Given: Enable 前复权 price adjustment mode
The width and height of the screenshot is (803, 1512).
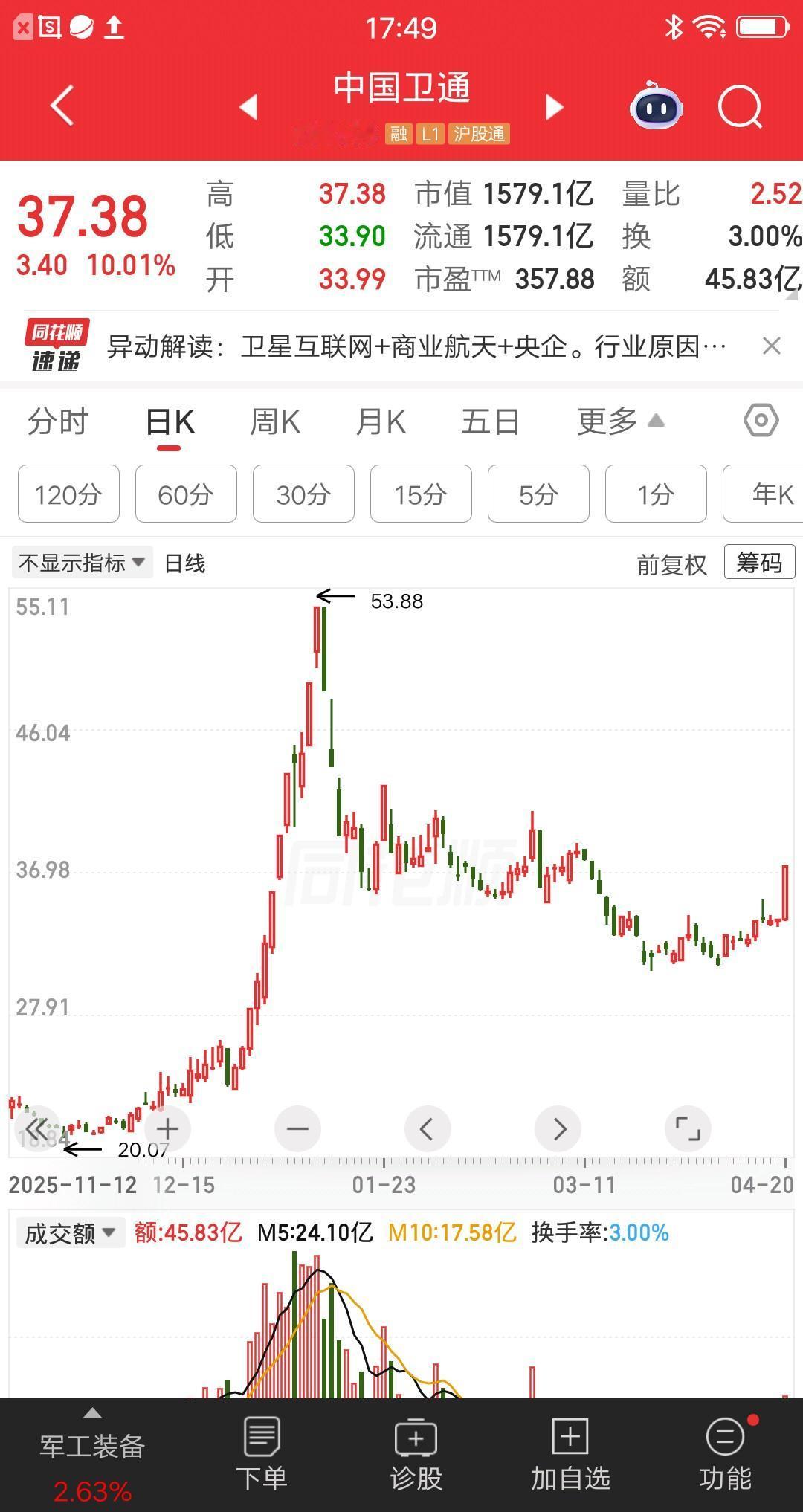Looking at the screenshot, I should tap(670, 562).
